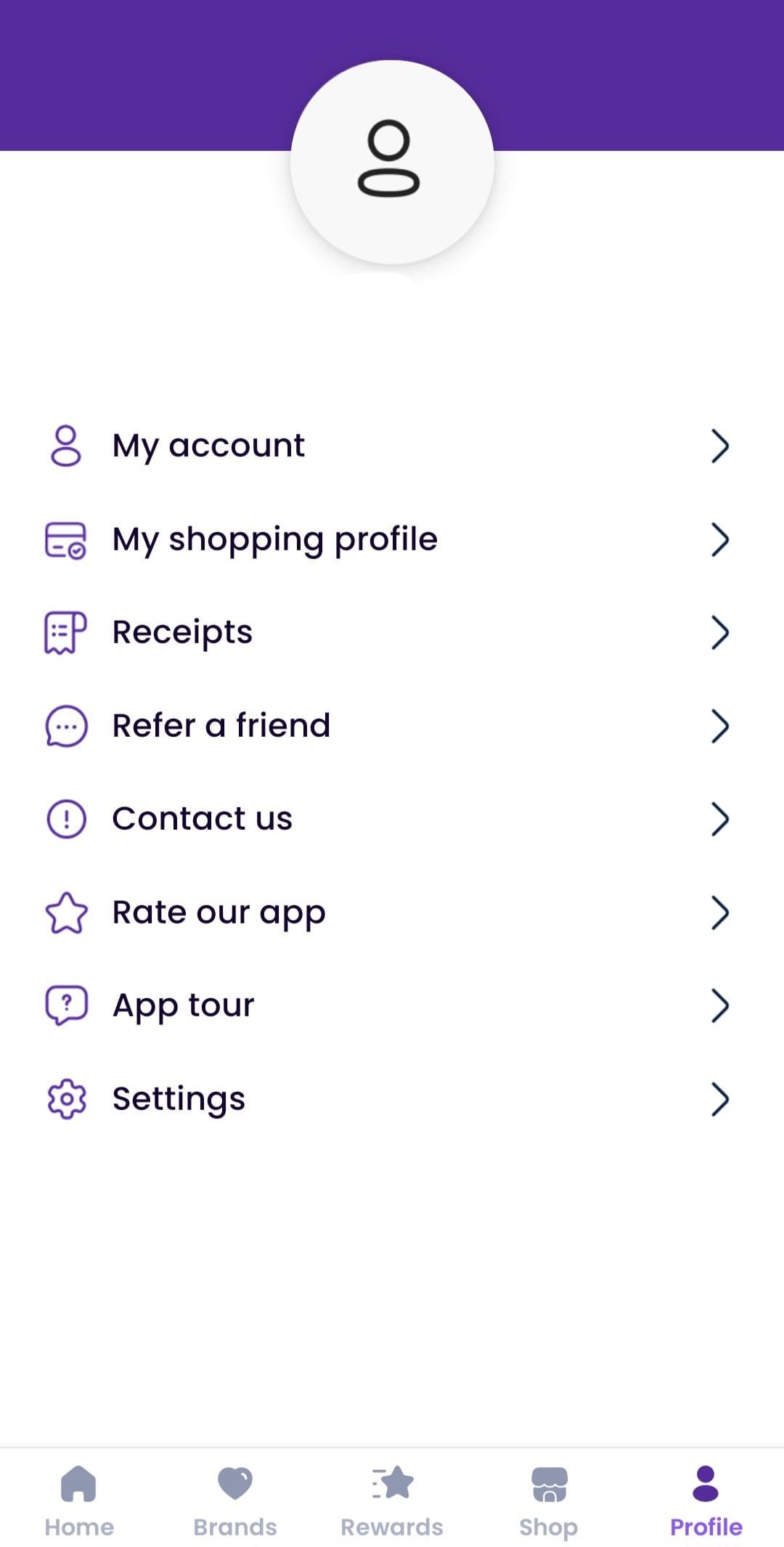Switch to the Shop tab
The image size is (784, 1547).
click(549, 1500)
